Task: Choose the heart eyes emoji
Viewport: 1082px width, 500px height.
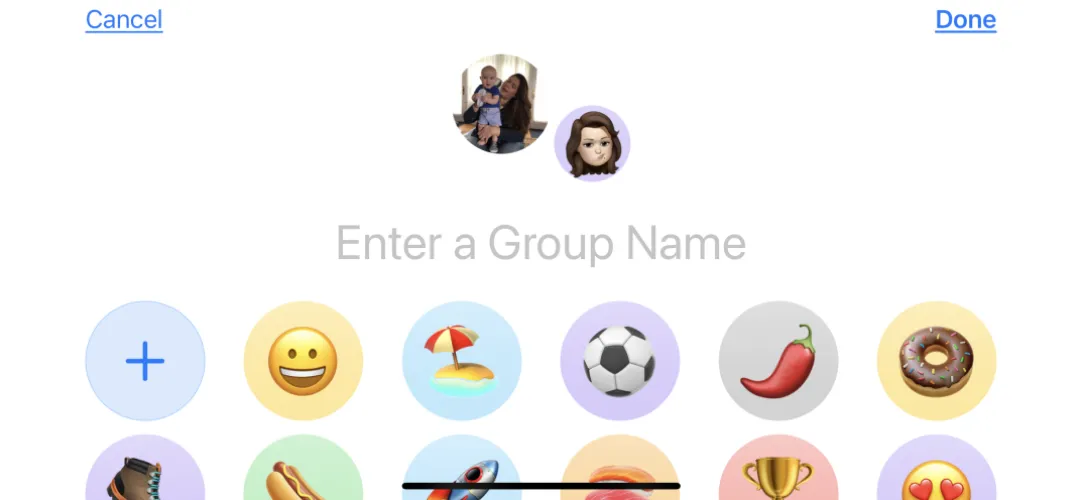Action: coord(936,472)
